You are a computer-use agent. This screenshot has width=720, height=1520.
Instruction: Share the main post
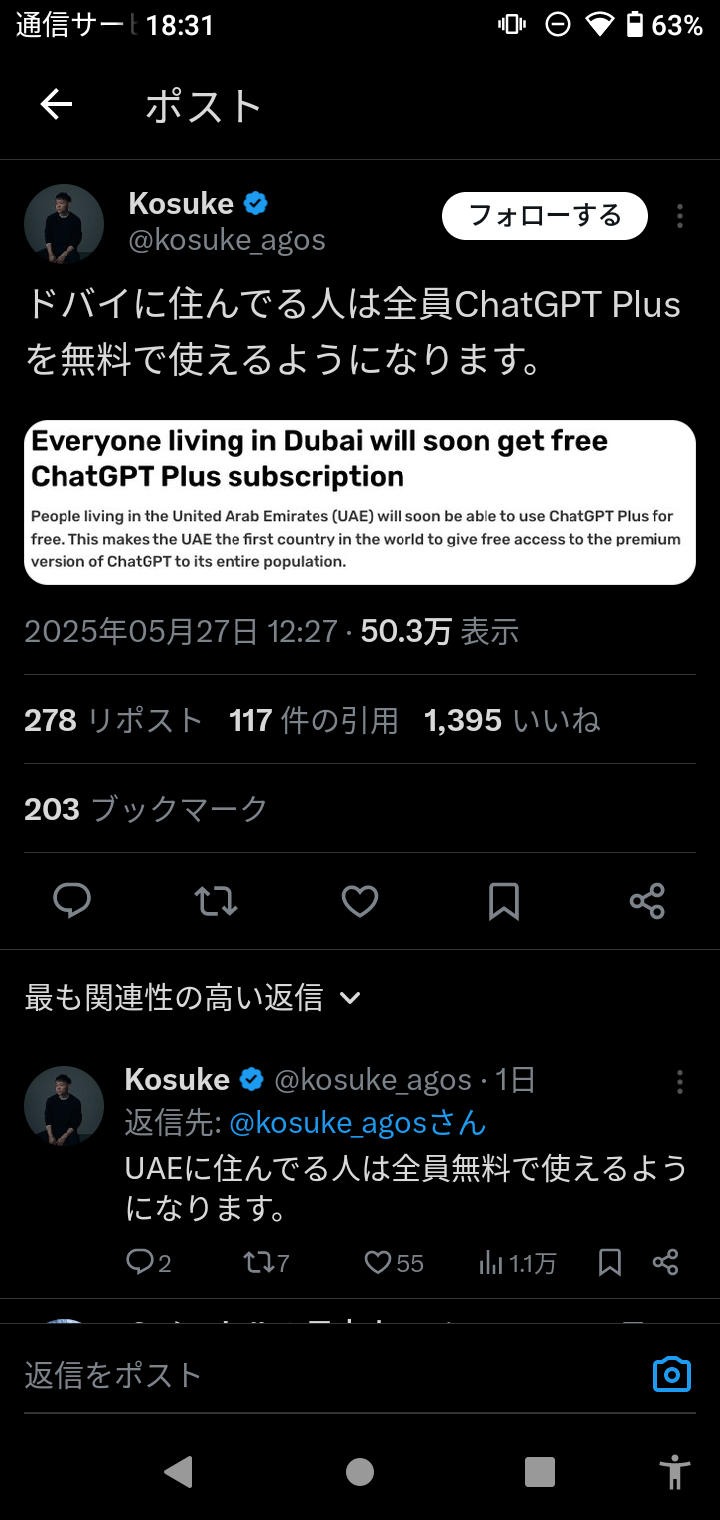pyautogui.click(x=647, y=901)
